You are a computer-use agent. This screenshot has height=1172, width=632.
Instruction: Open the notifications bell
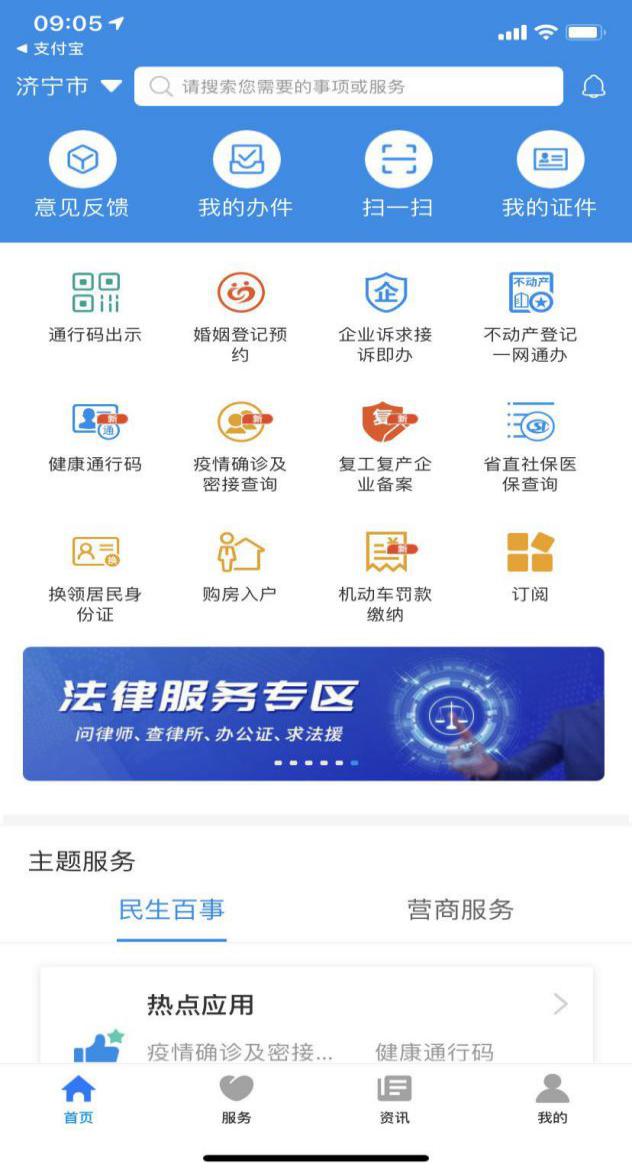click(593, 87)
